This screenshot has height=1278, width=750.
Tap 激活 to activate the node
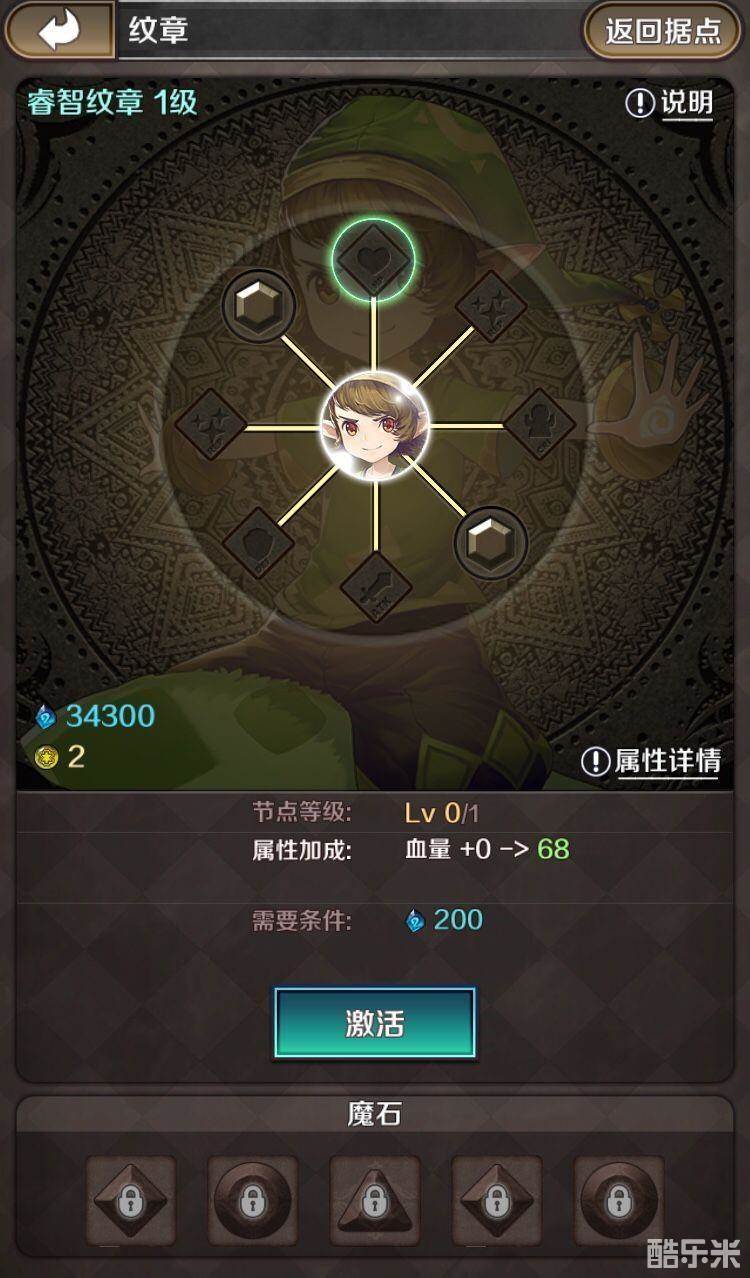(375, 1023)
